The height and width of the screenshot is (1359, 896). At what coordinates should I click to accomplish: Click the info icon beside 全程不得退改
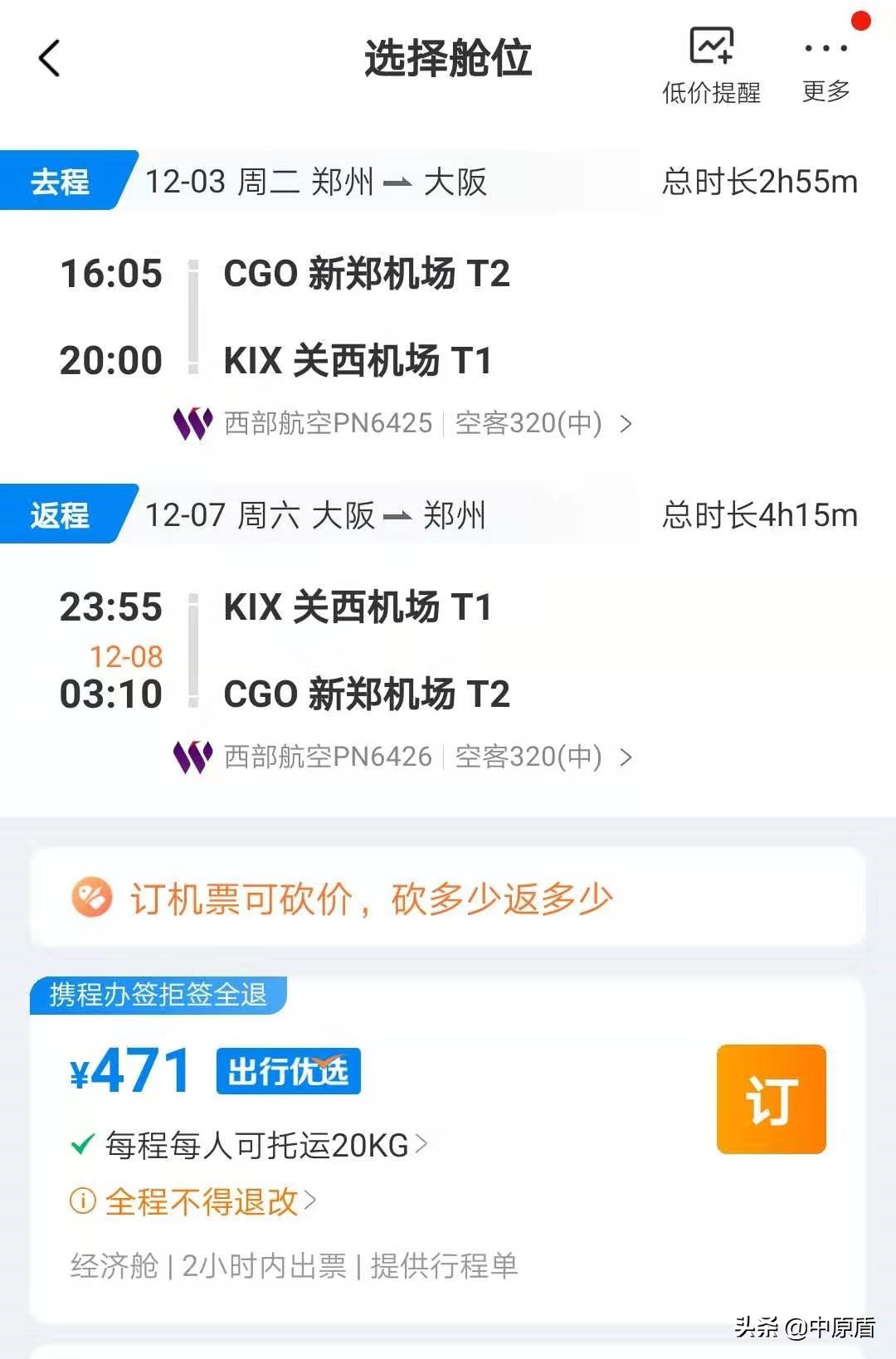(80, 1201)
